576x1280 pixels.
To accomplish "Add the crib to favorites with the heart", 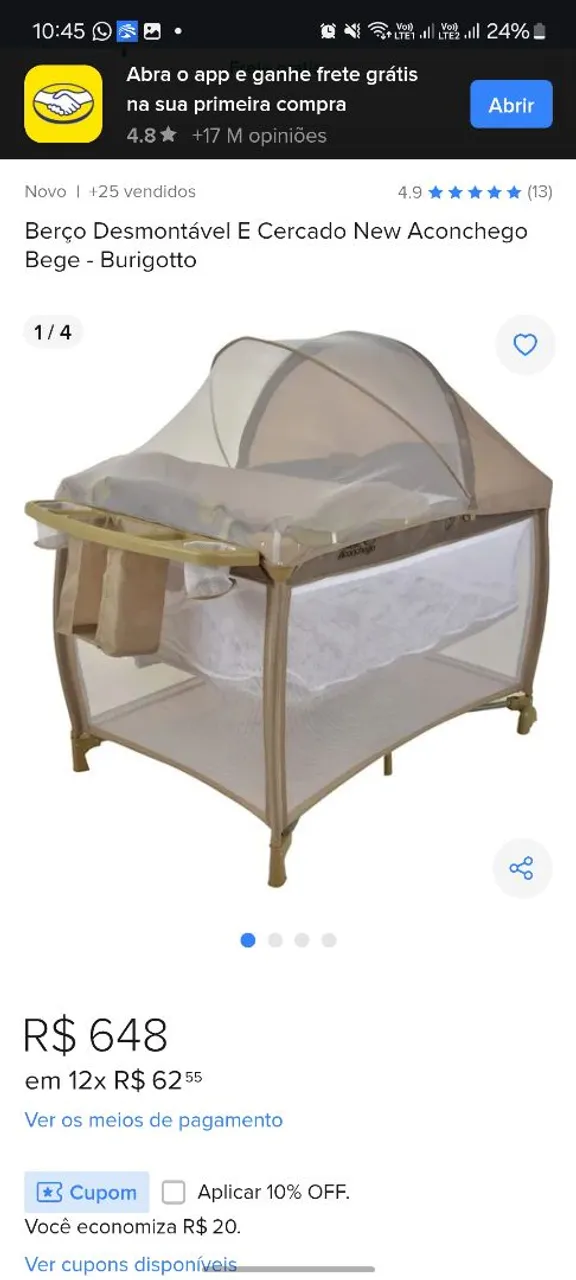I will coord(525,345).
